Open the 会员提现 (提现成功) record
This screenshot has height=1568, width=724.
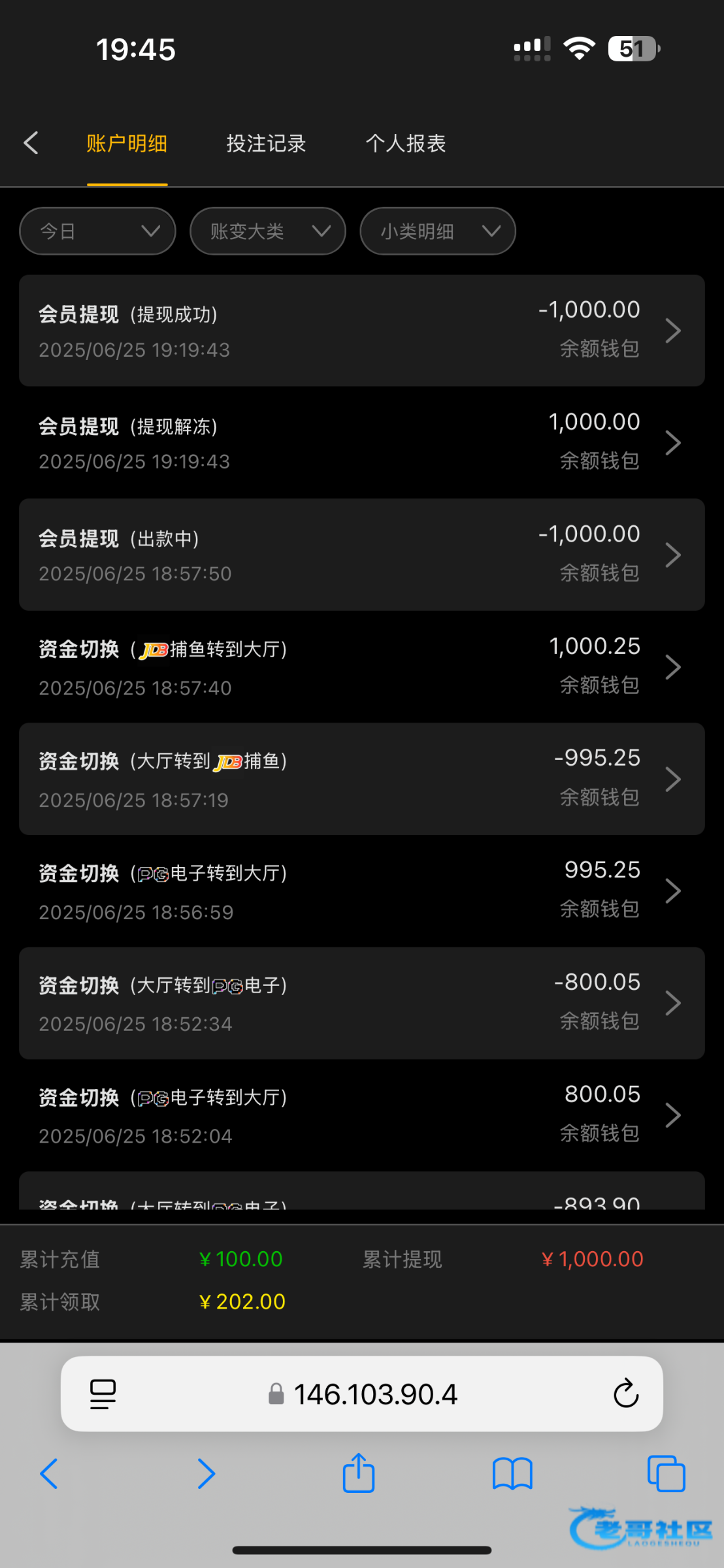click(362, 331)
